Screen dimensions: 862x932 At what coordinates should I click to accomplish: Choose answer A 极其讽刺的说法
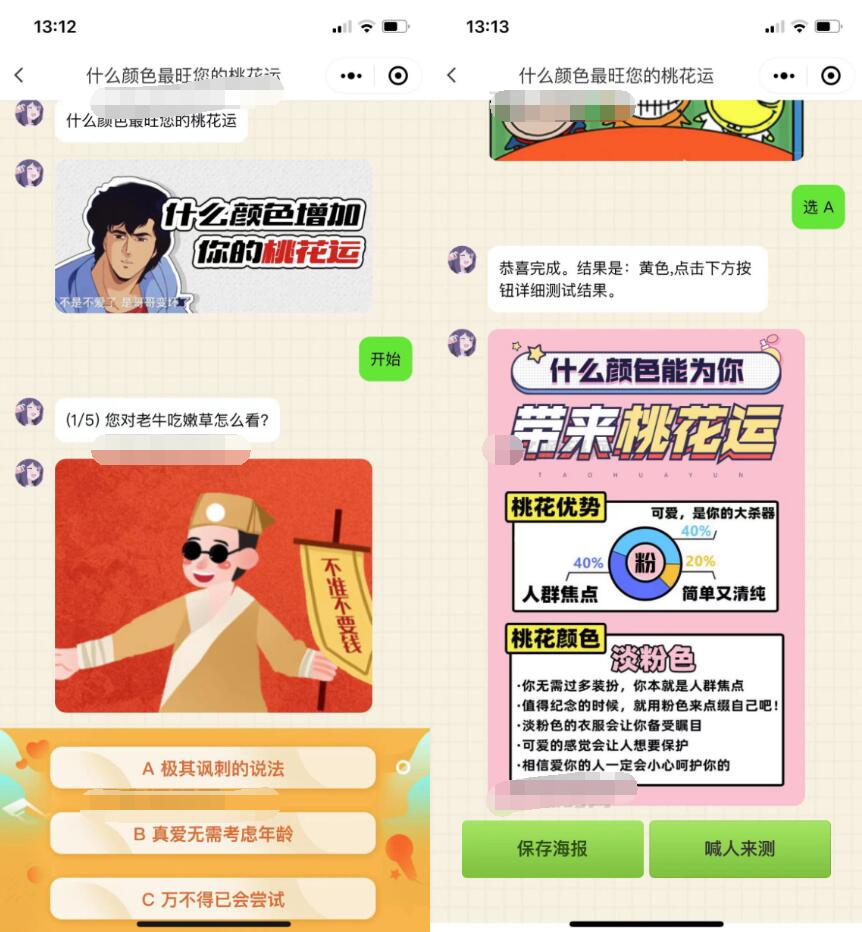pyautogui.click(x=212, y=768)
